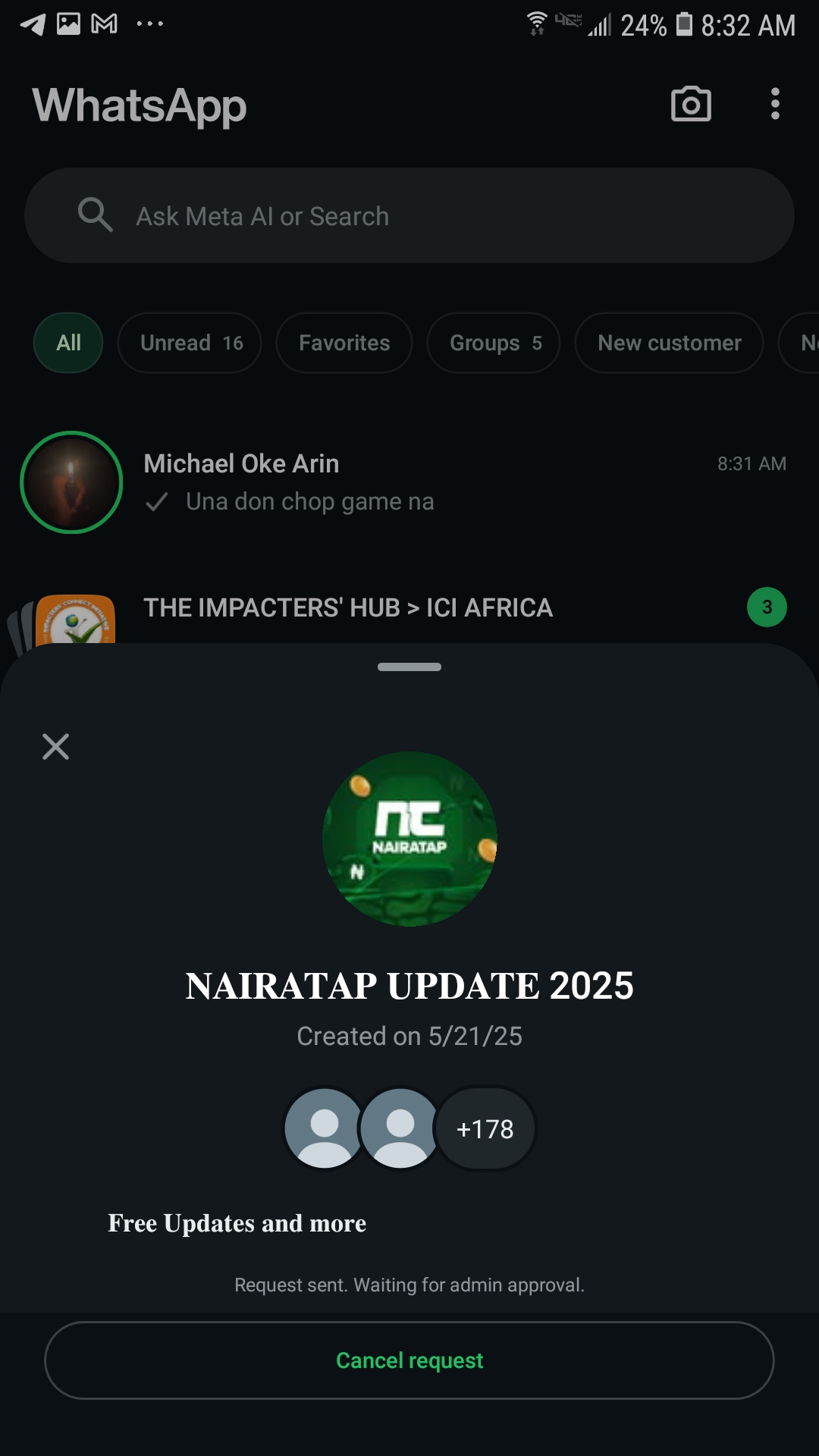Open the camera icon

pos(691,105)
